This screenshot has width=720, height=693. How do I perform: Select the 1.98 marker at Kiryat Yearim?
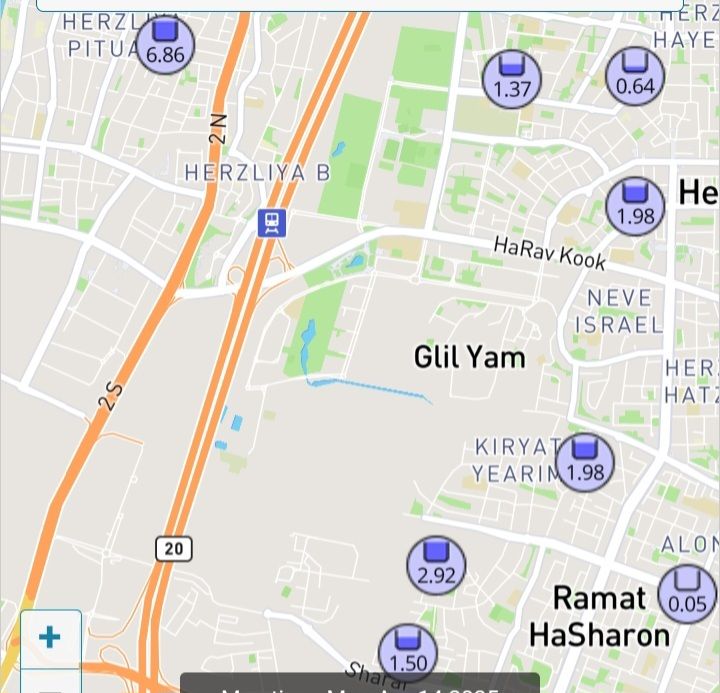point(585,462)
